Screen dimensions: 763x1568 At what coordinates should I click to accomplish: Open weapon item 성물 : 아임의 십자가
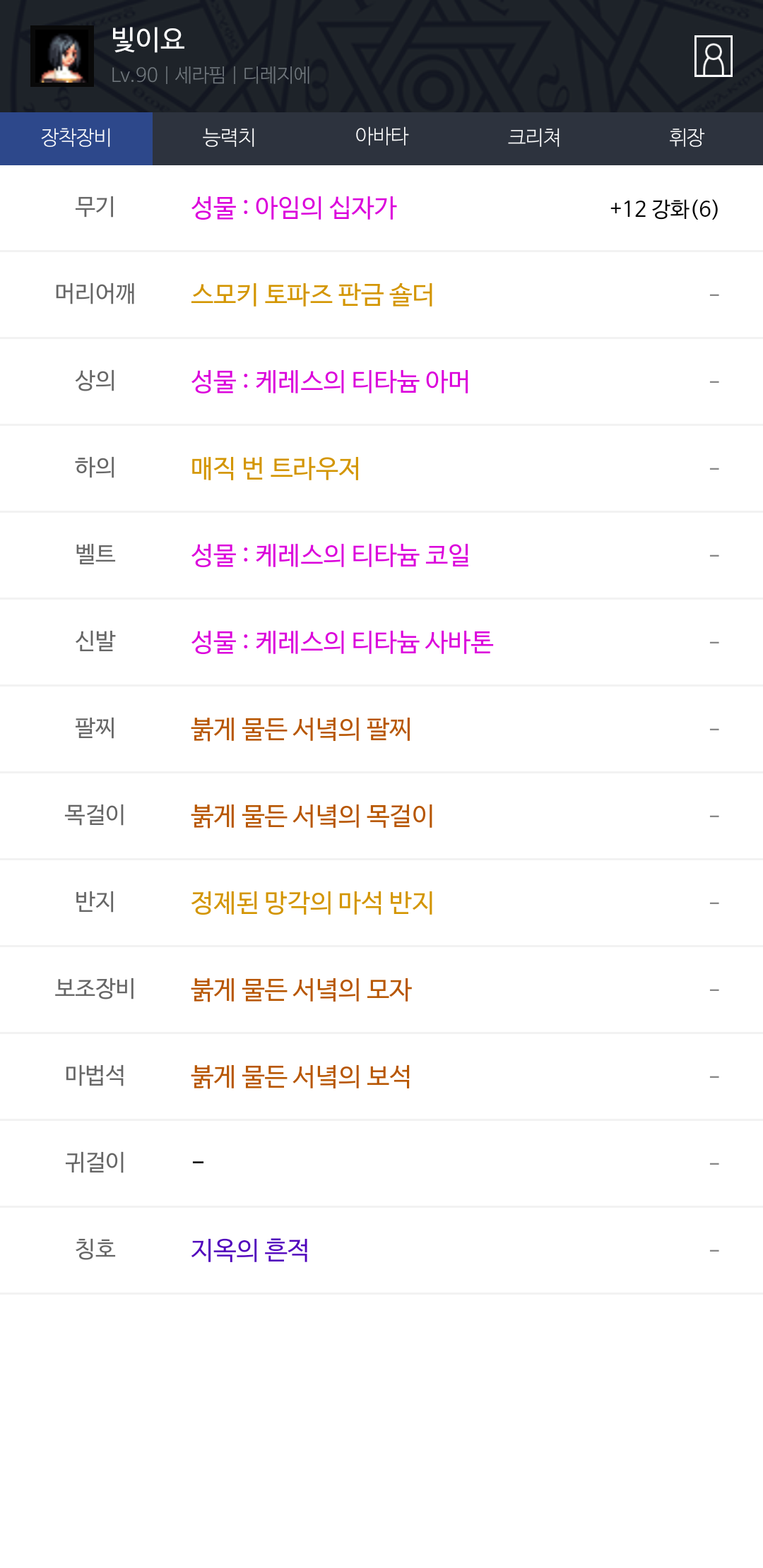(294, 208)
